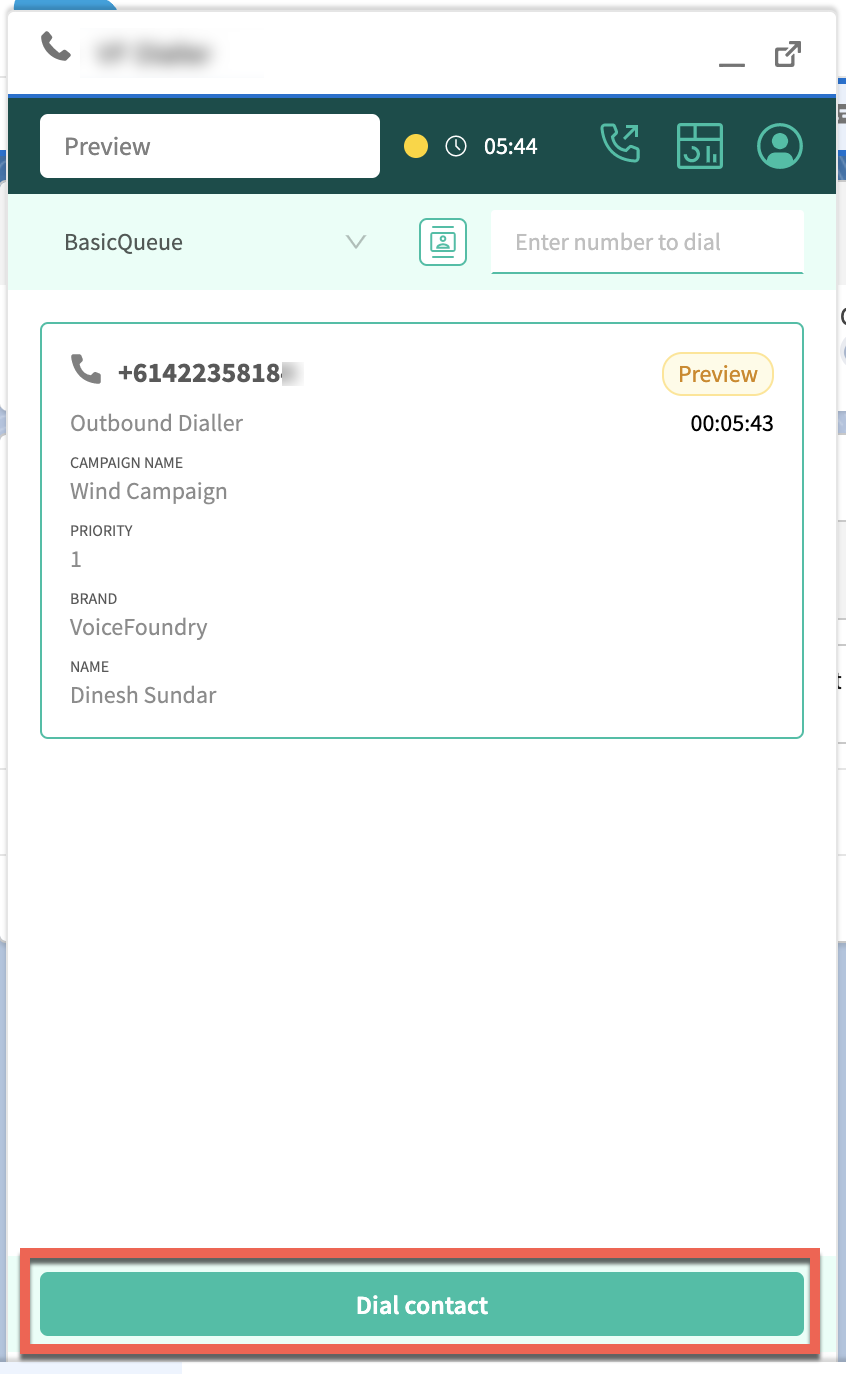Open the agent profile icon

coord(780,146)
